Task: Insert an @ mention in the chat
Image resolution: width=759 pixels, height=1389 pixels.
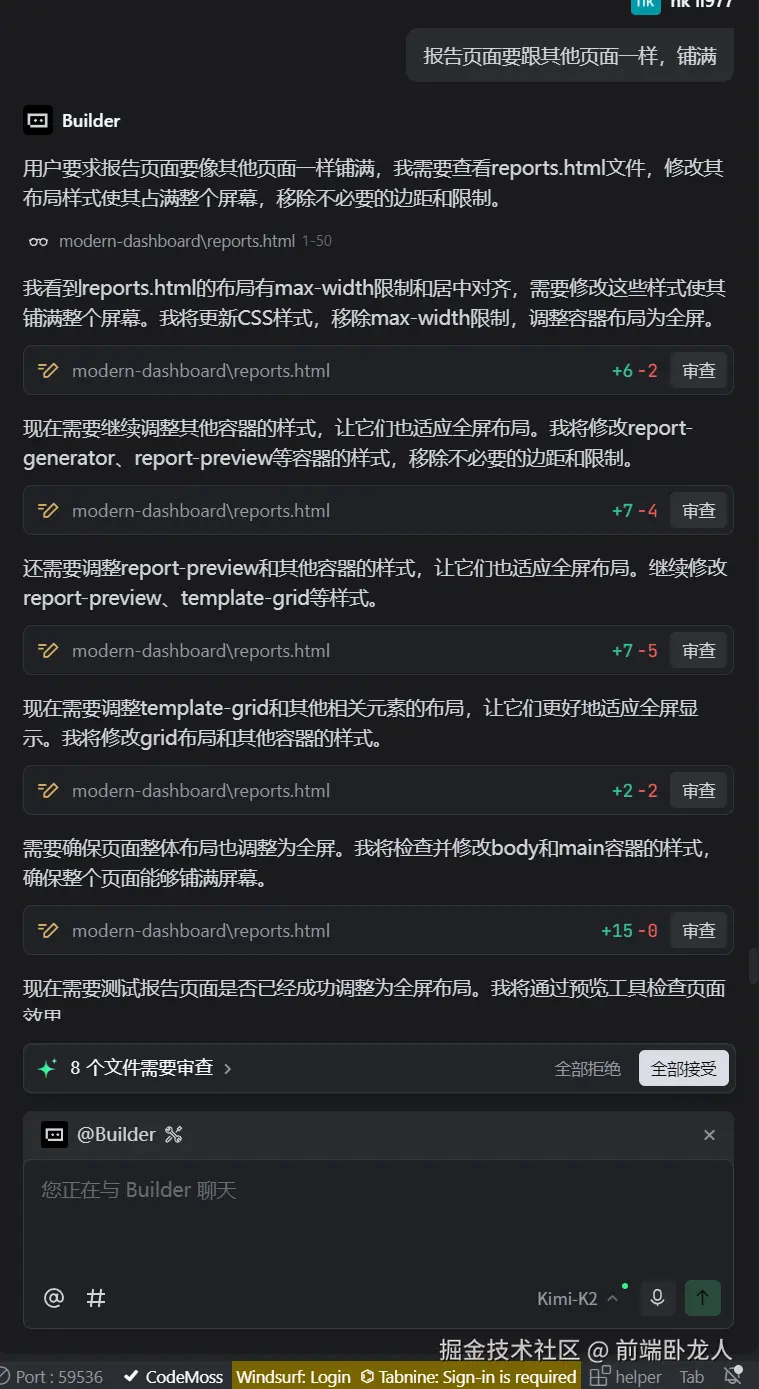Action: [x=54, y=1298]
